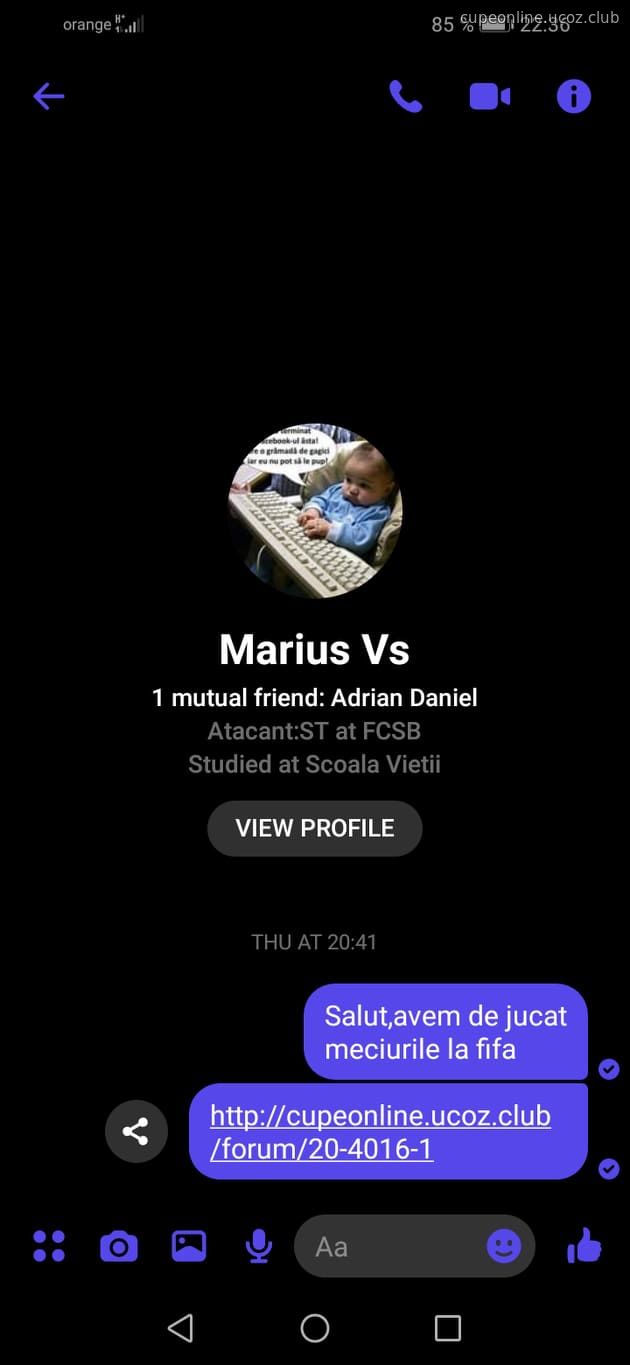
Task: Open the cupeonline.ucoz.club forum link
Action: point(380,1132)
